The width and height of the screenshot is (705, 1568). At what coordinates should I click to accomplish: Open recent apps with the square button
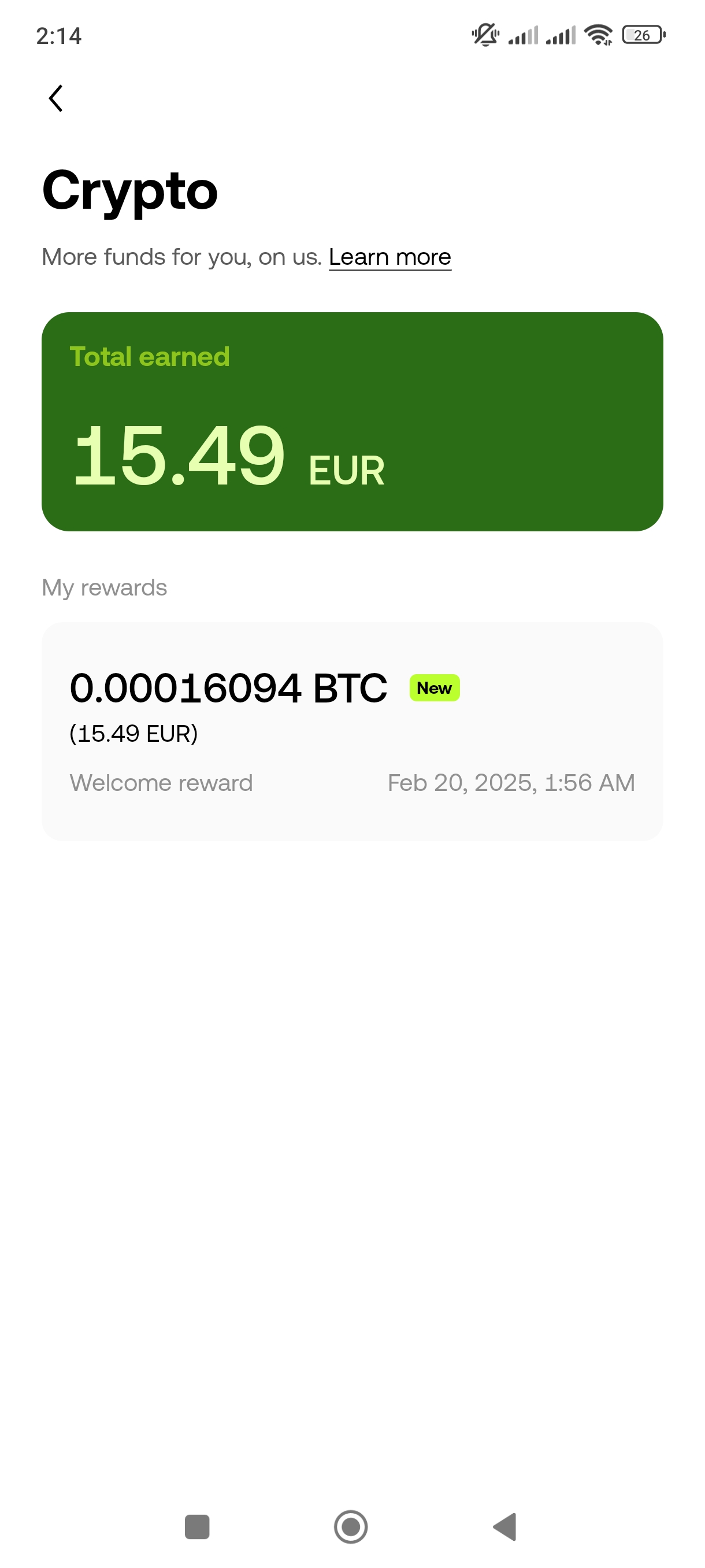pyautogui.click(x=197, y=1526)
